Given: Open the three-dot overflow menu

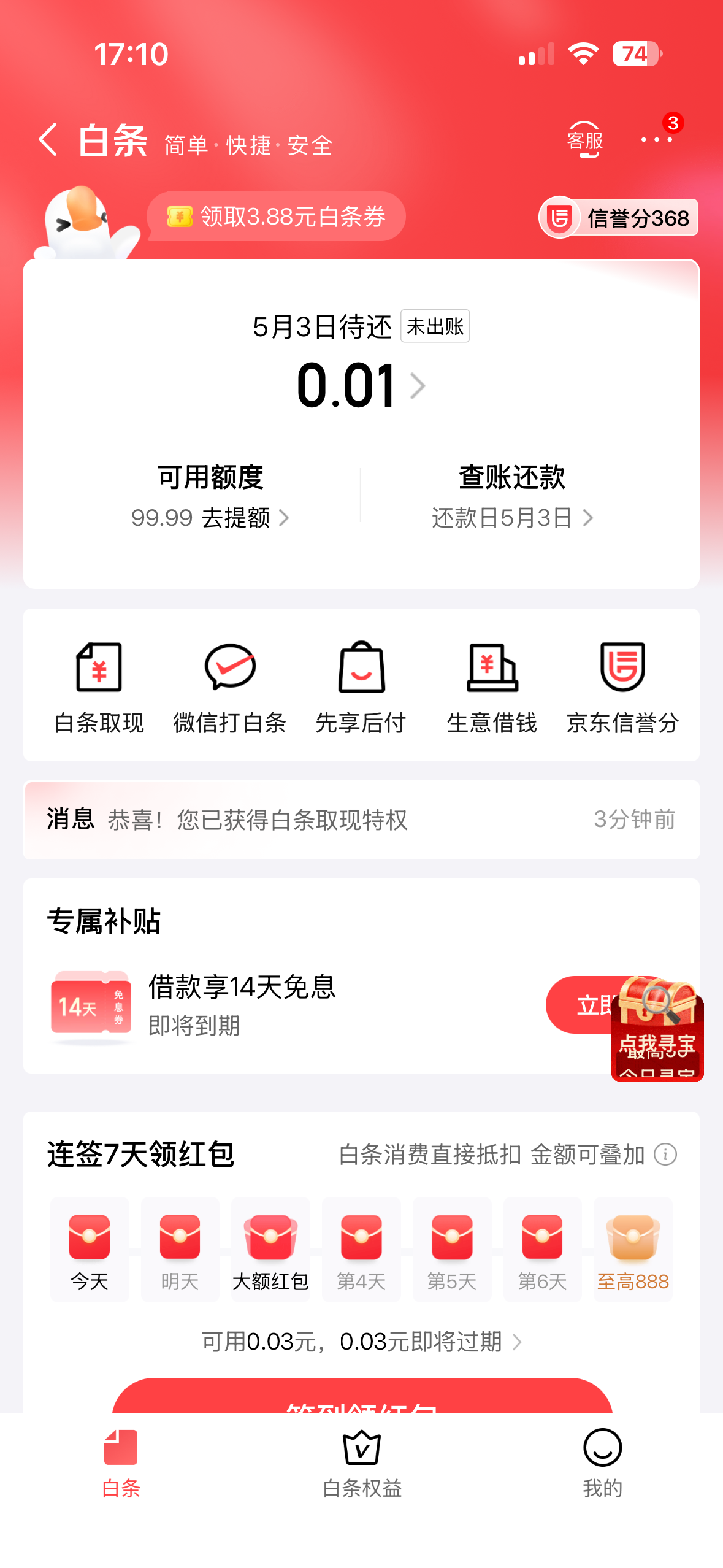Looking at the screenshot, I should point(656,140).
